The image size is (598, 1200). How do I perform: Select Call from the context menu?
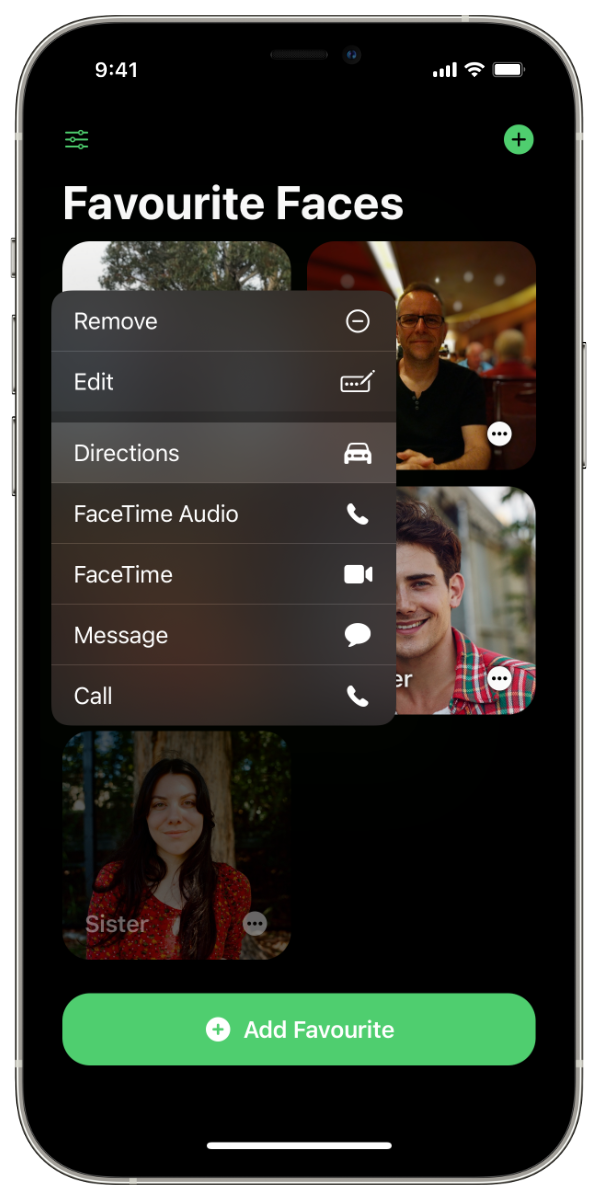click(x=224, y=695)
